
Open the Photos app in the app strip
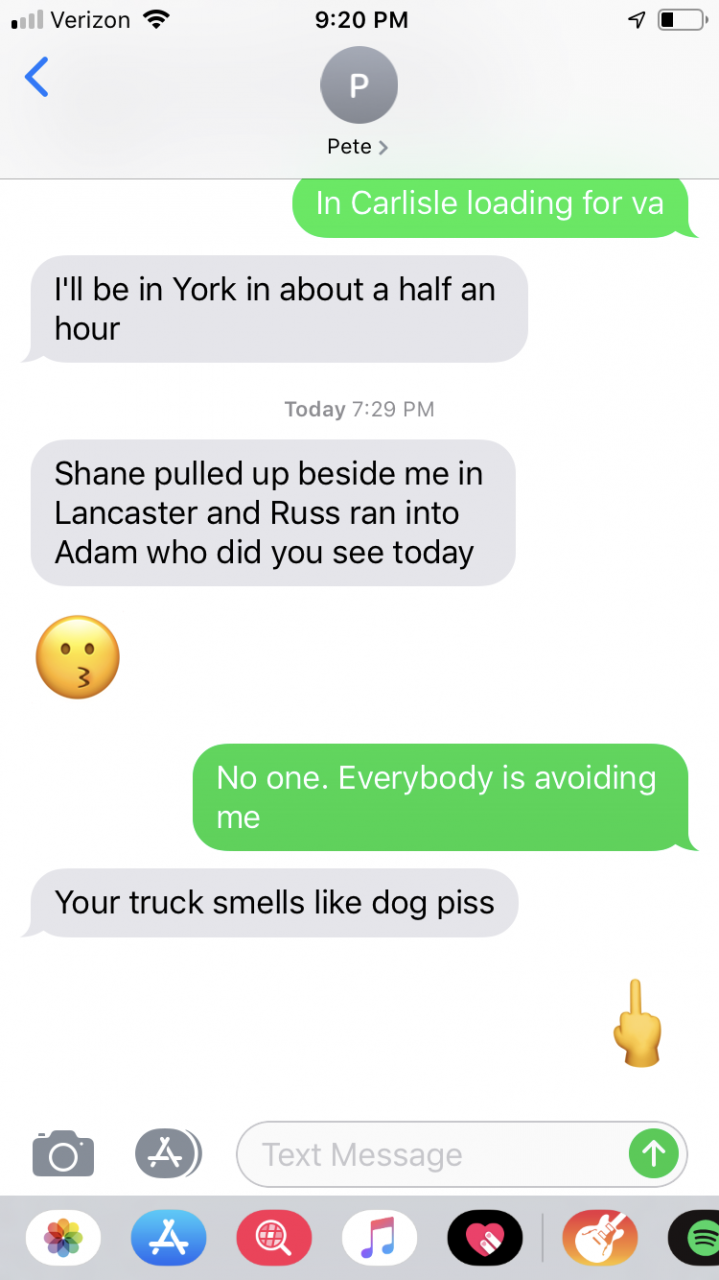(63, 1238)
